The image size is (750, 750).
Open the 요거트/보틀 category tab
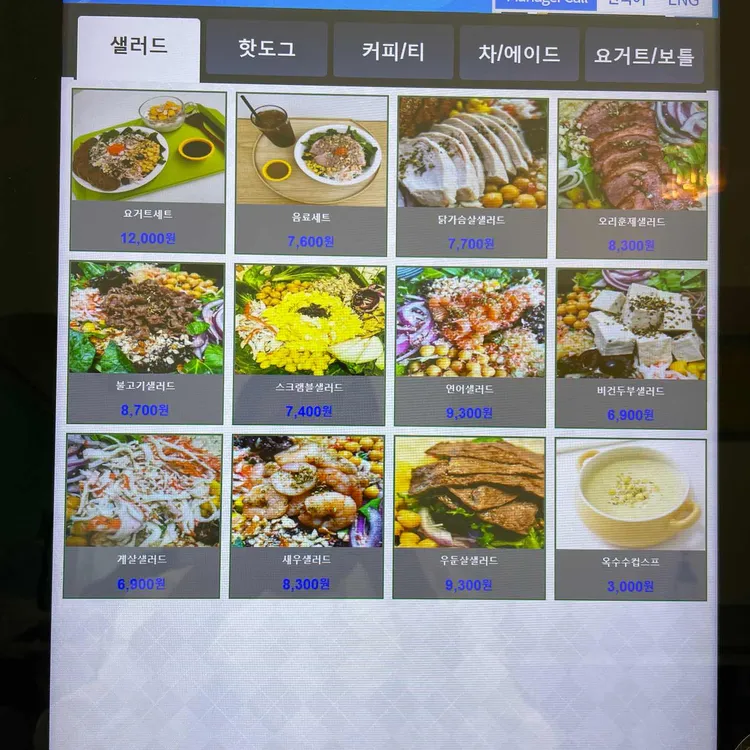tap(644, 56)
